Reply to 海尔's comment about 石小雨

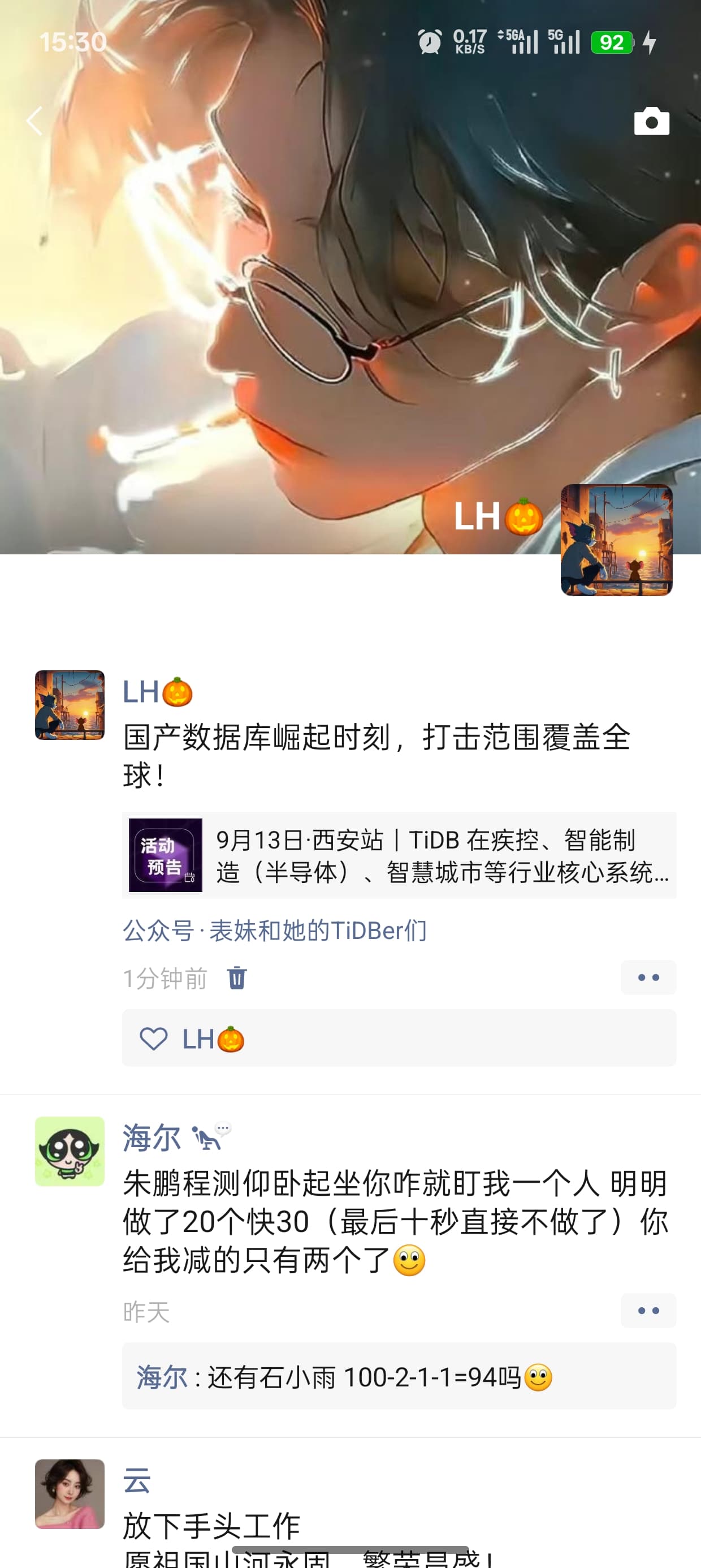click(x=365, y=1377)
